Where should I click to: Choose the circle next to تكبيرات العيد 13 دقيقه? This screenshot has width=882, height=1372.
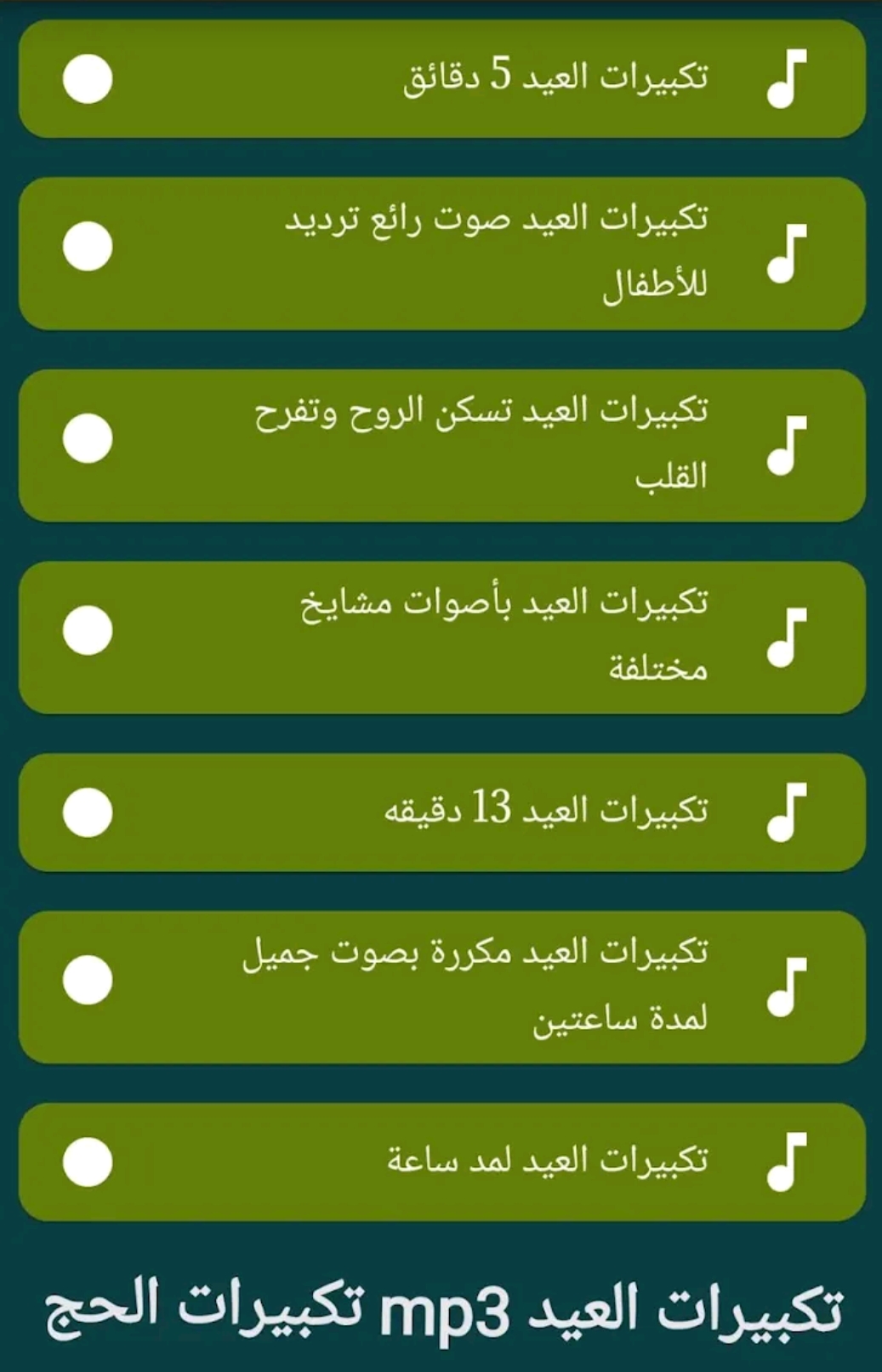pos(88,810)
